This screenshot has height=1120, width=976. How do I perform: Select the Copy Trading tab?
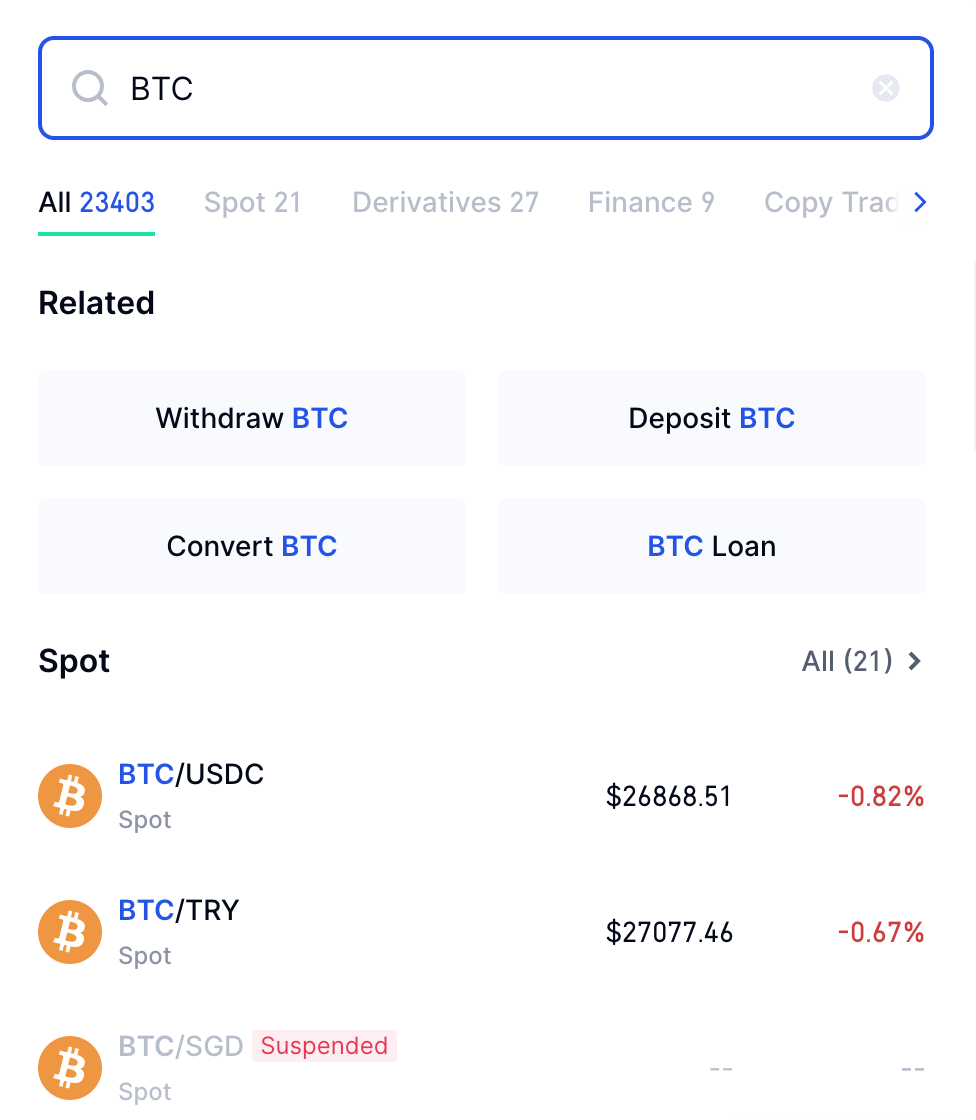(830, 203)
